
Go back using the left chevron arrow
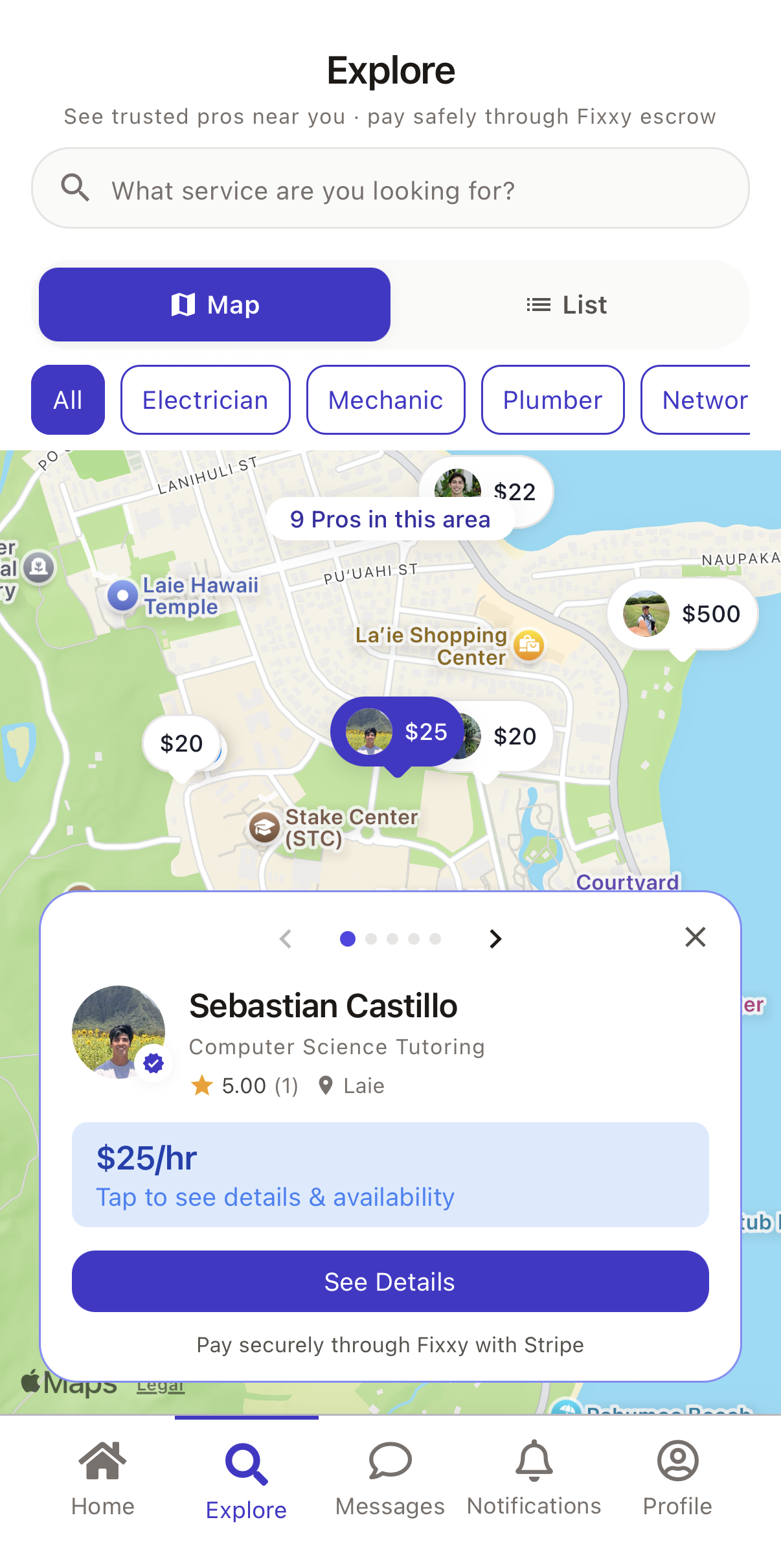point(286,938)
